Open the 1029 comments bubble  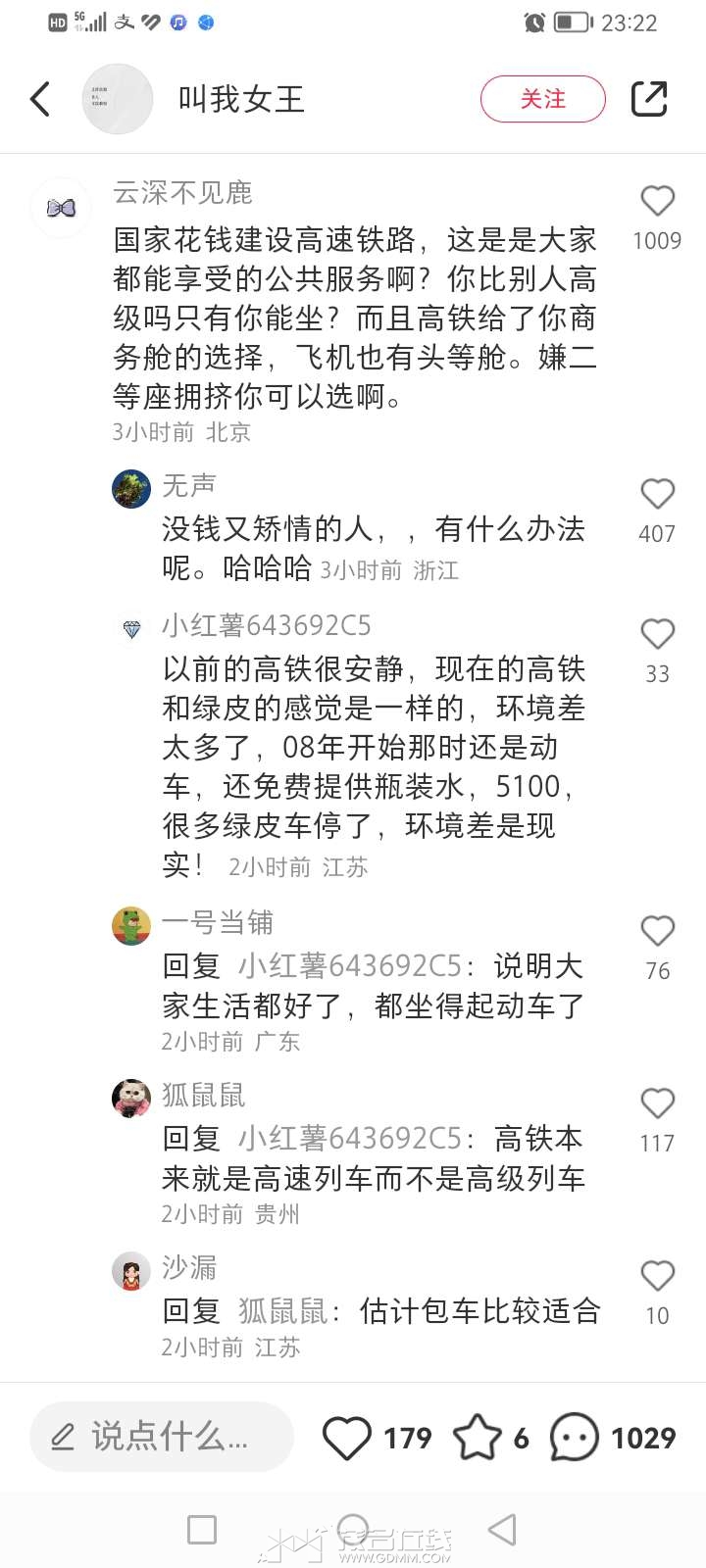click(x=575, y=1438)
